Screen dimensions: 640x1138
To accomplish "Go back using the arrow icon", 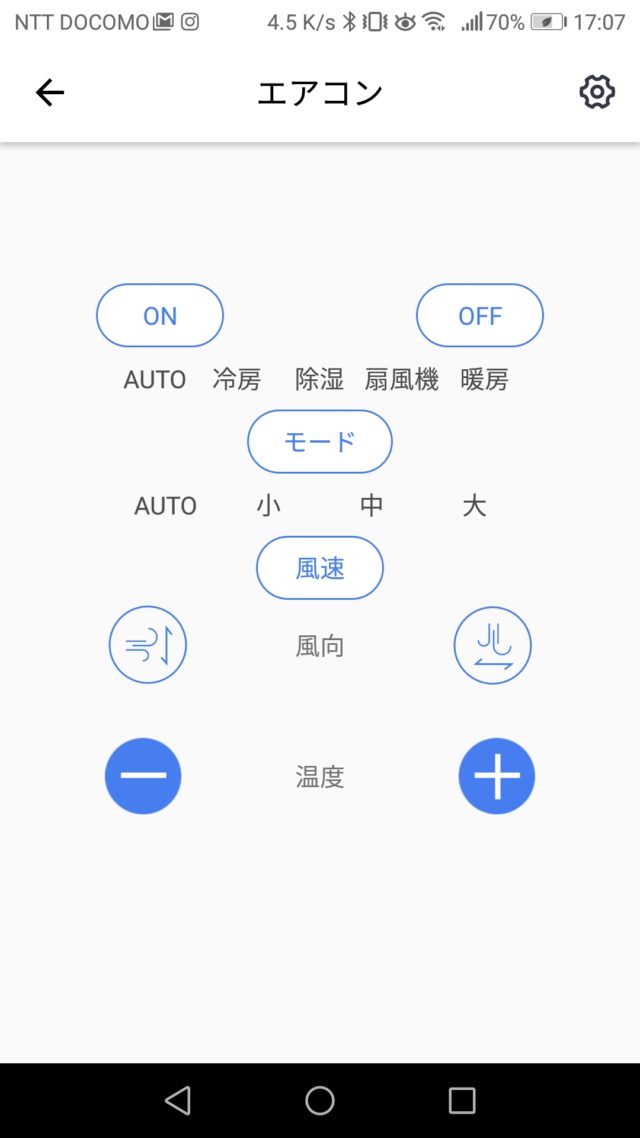I will 50,93.
